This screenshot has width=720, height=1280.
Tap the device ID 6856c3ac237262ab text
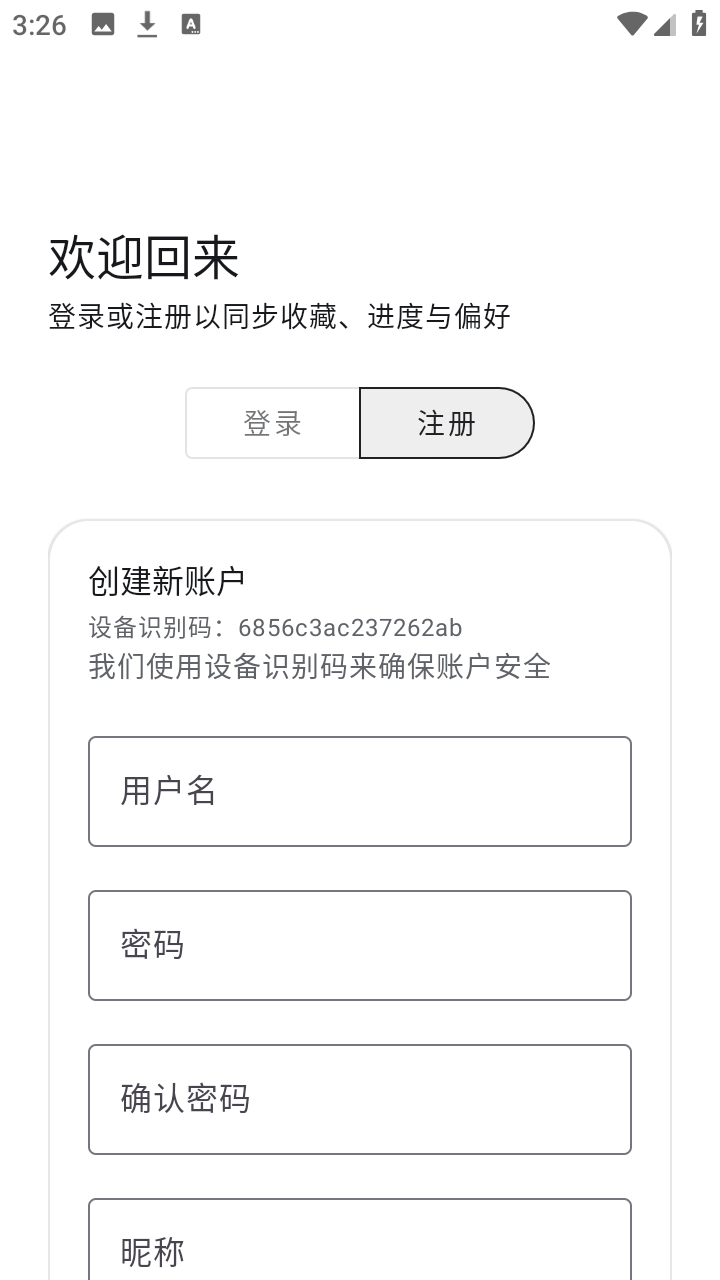[x=275, y=628]
